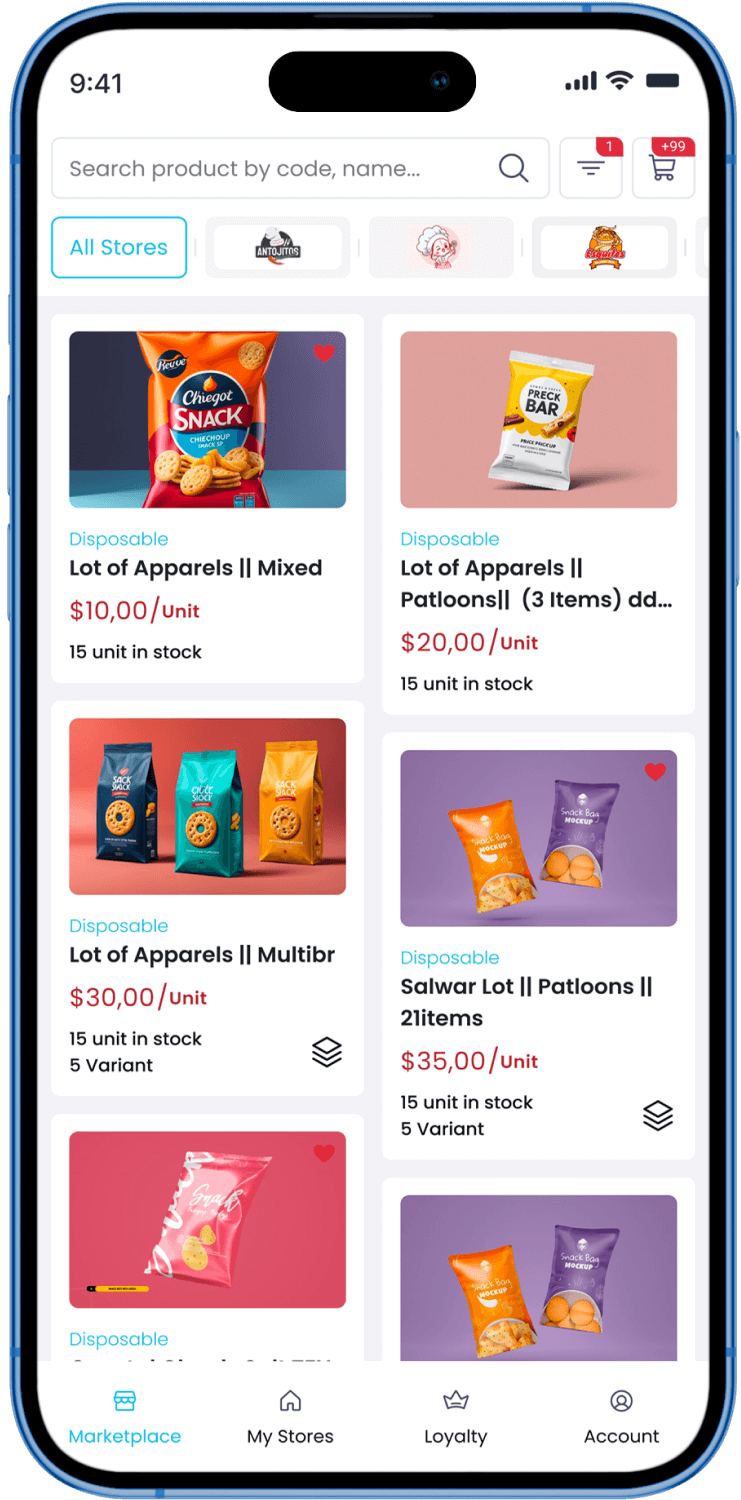The height and width of the screenshot is (1500, 741).
Task: Open the filter options icon
Action: 591,168
